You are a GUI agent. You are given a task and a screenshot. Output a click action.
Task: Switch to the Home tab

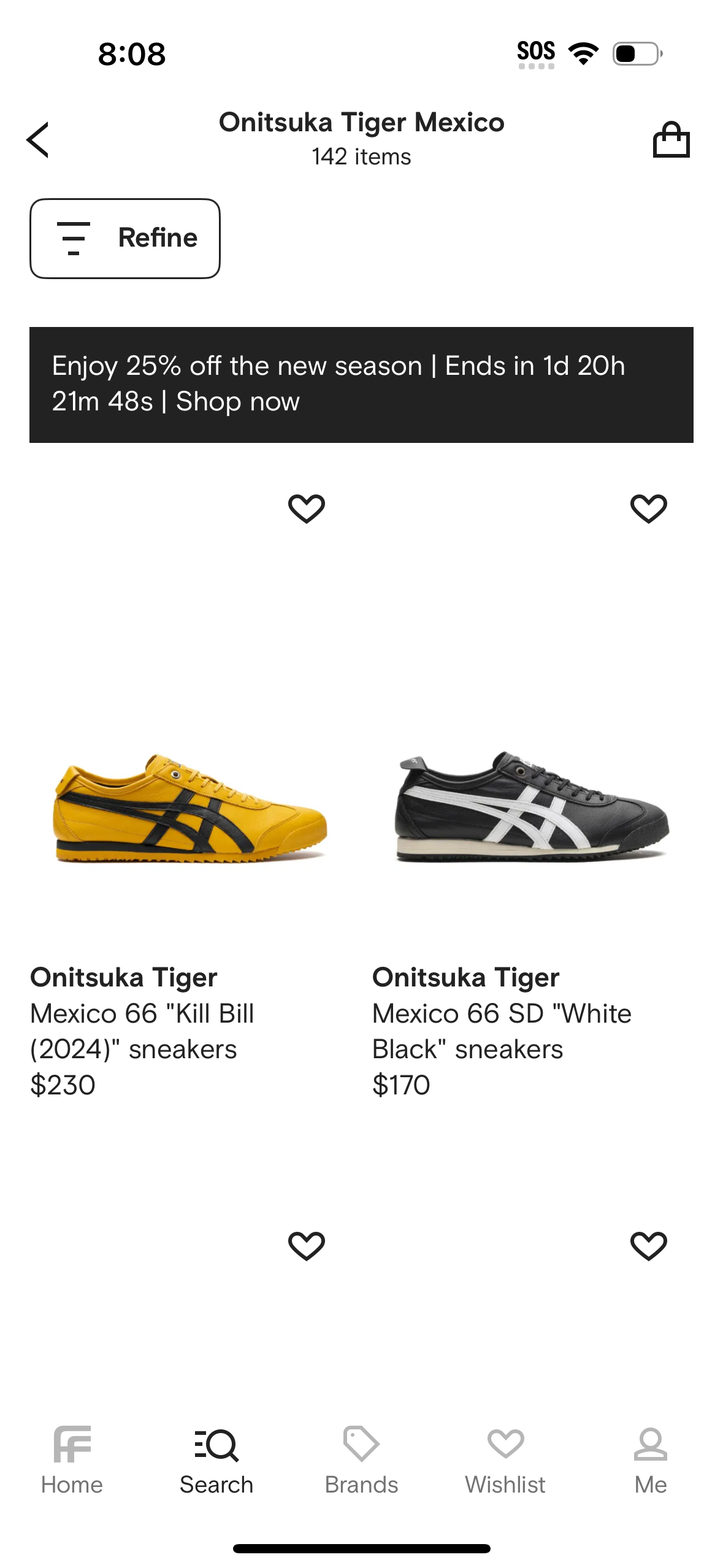[x=72, y=1460]
